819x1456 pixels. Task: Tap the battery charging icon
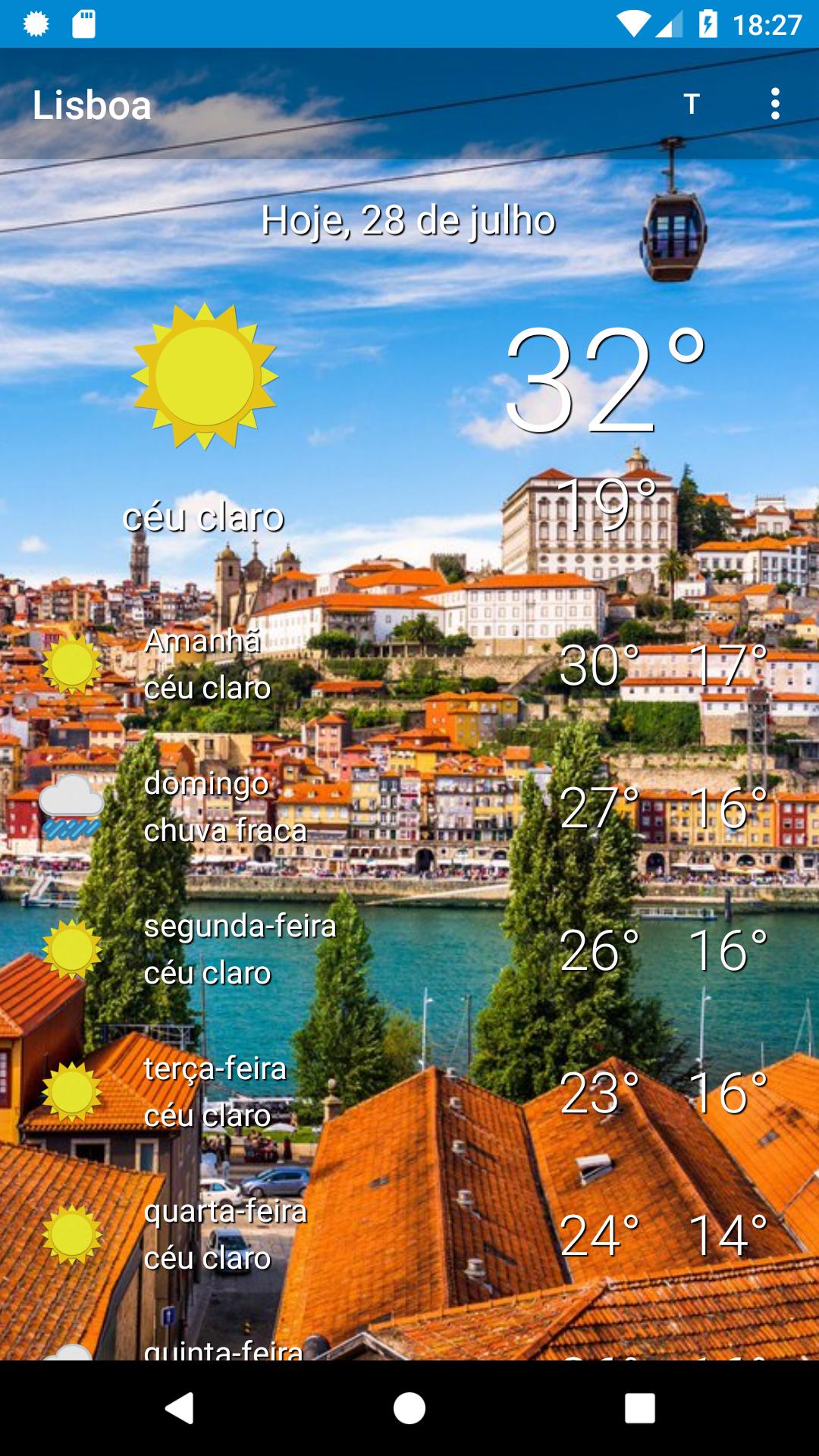(x=708, y=22)
